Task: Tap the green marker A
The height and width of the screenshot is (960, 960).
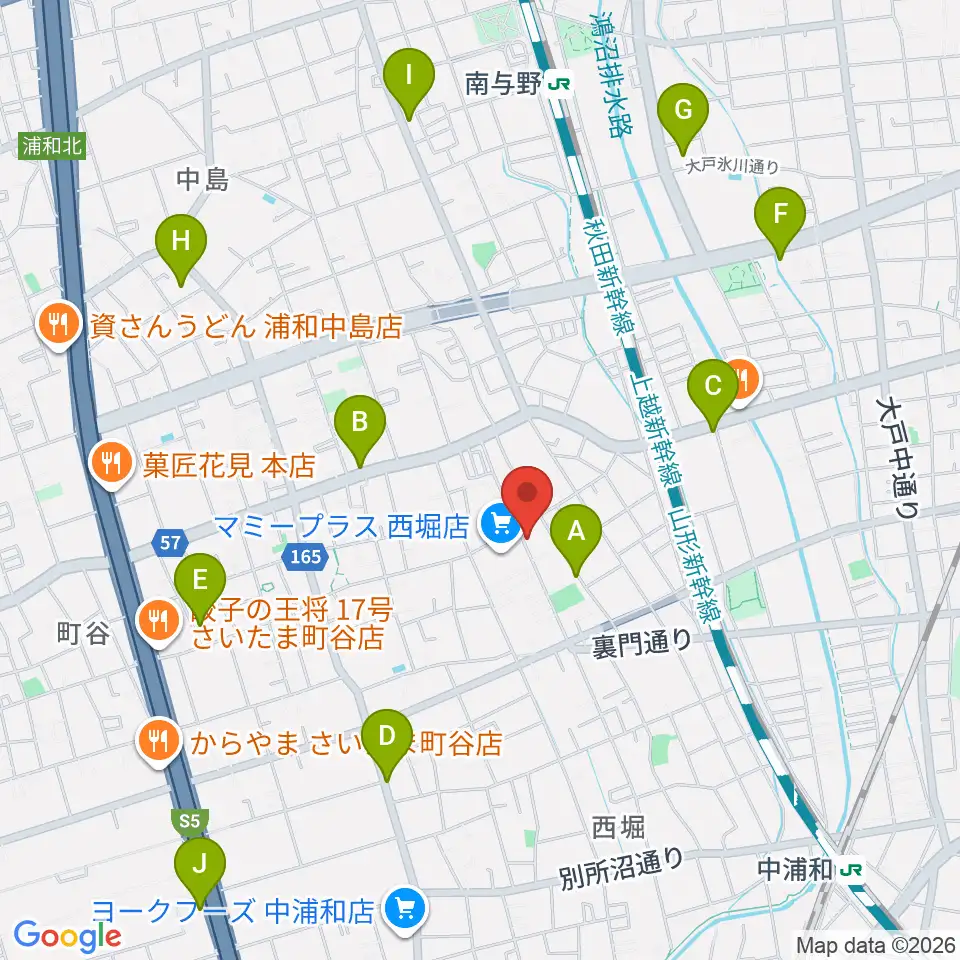Action: pos(576,540)
